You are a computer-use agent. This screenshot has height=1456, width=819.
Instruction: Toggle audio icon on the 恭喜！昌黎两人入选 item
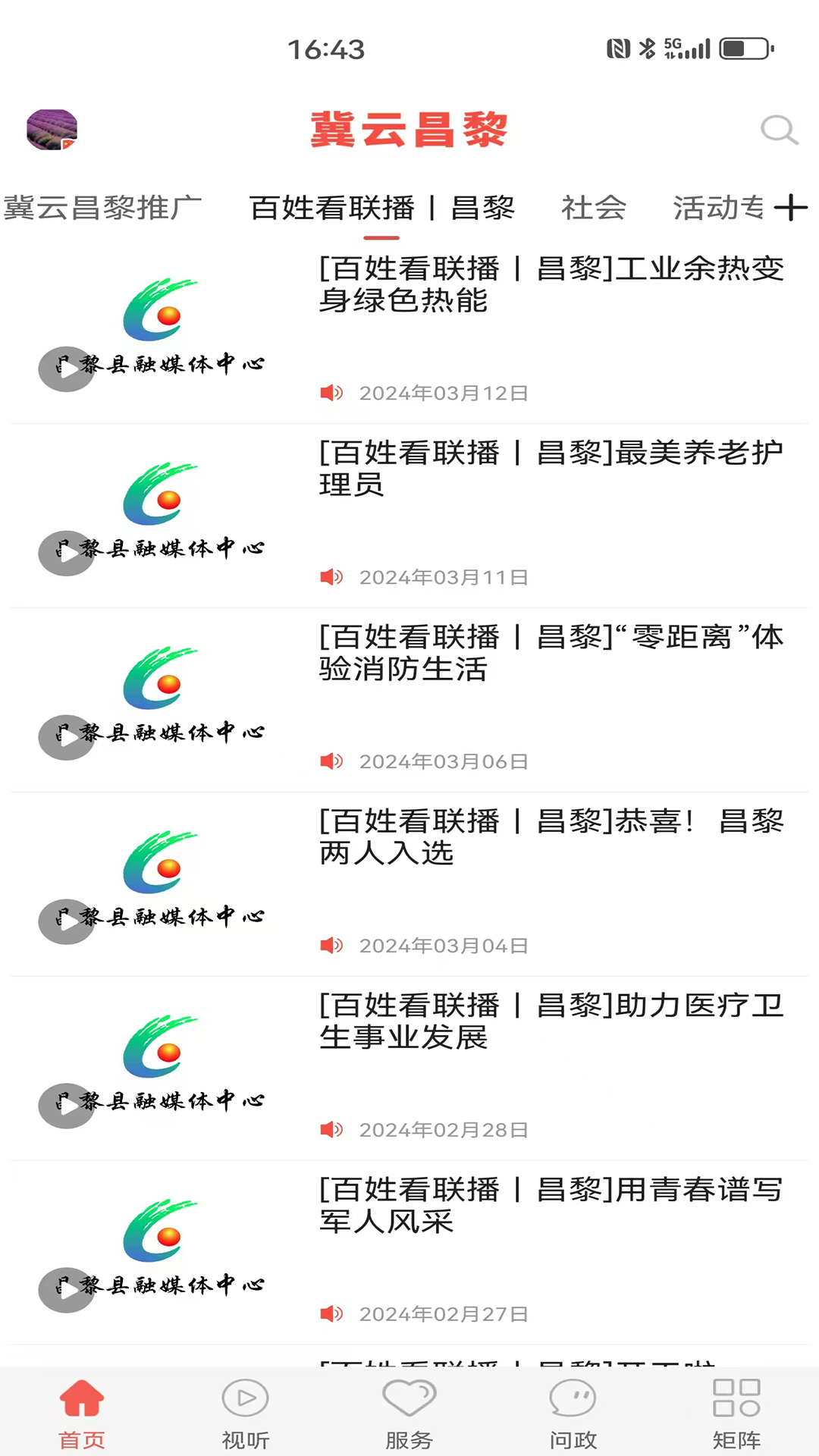(331, 946)
